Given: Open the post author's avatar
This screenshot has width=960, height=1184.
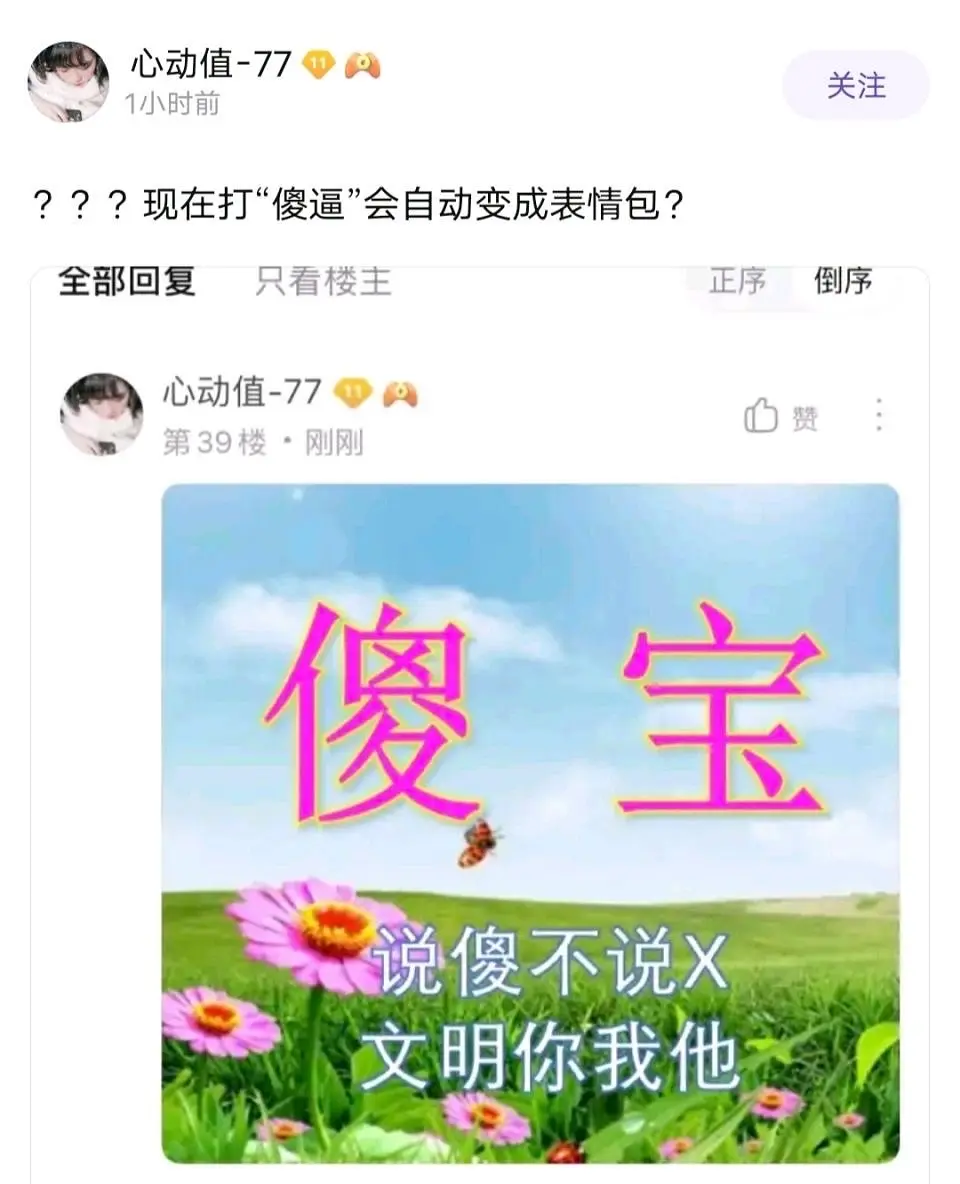Looking at the screenshot, I should coord(68,82).
